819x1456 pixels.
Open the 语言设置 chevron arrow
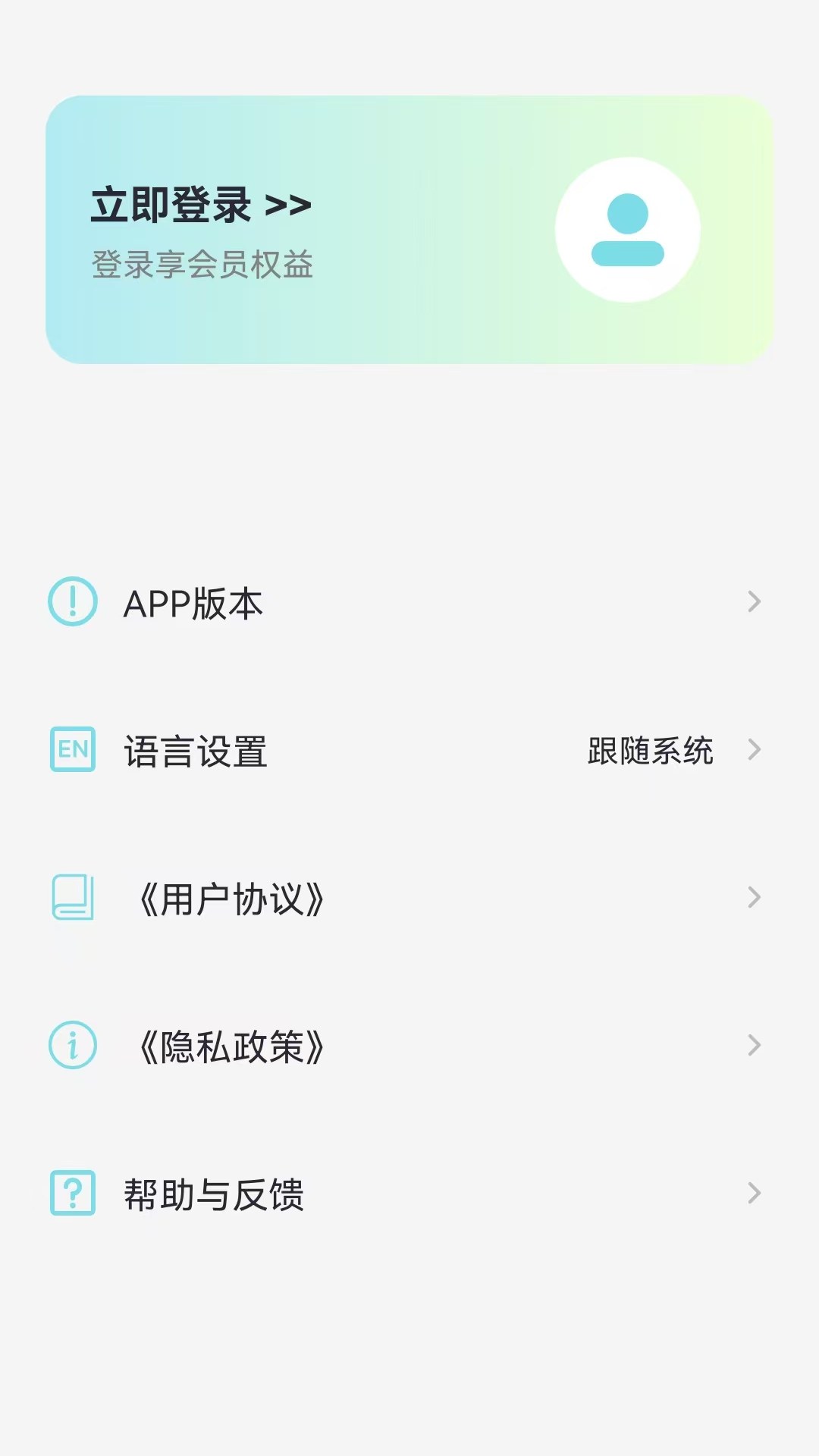point(755,750)
